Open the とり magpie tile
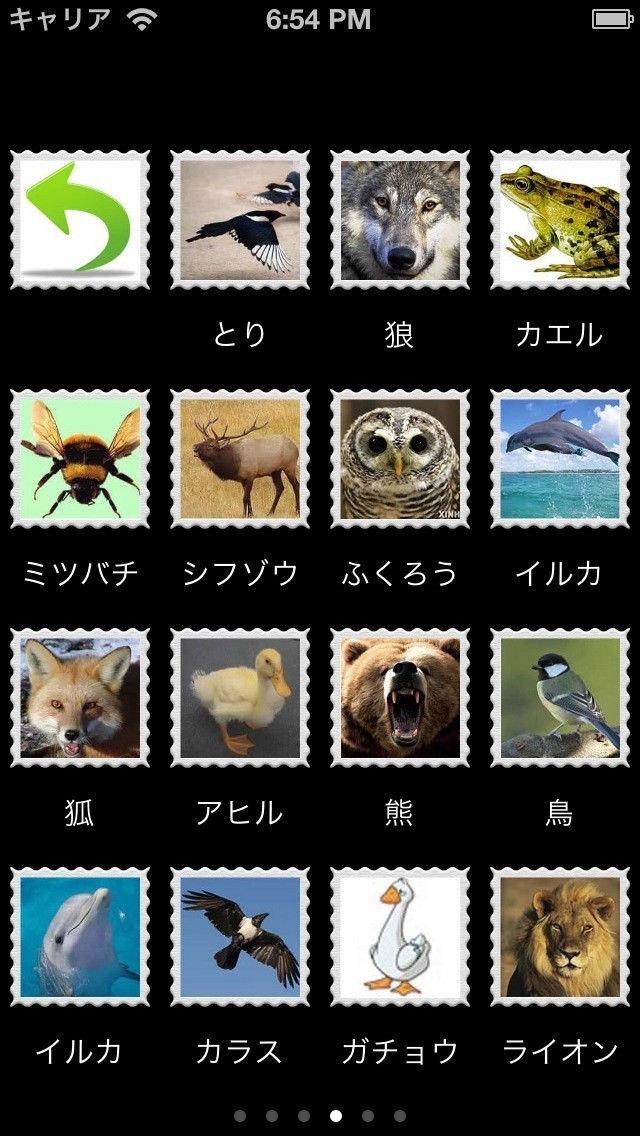The image size is (640, 1136). coord(240,220)
